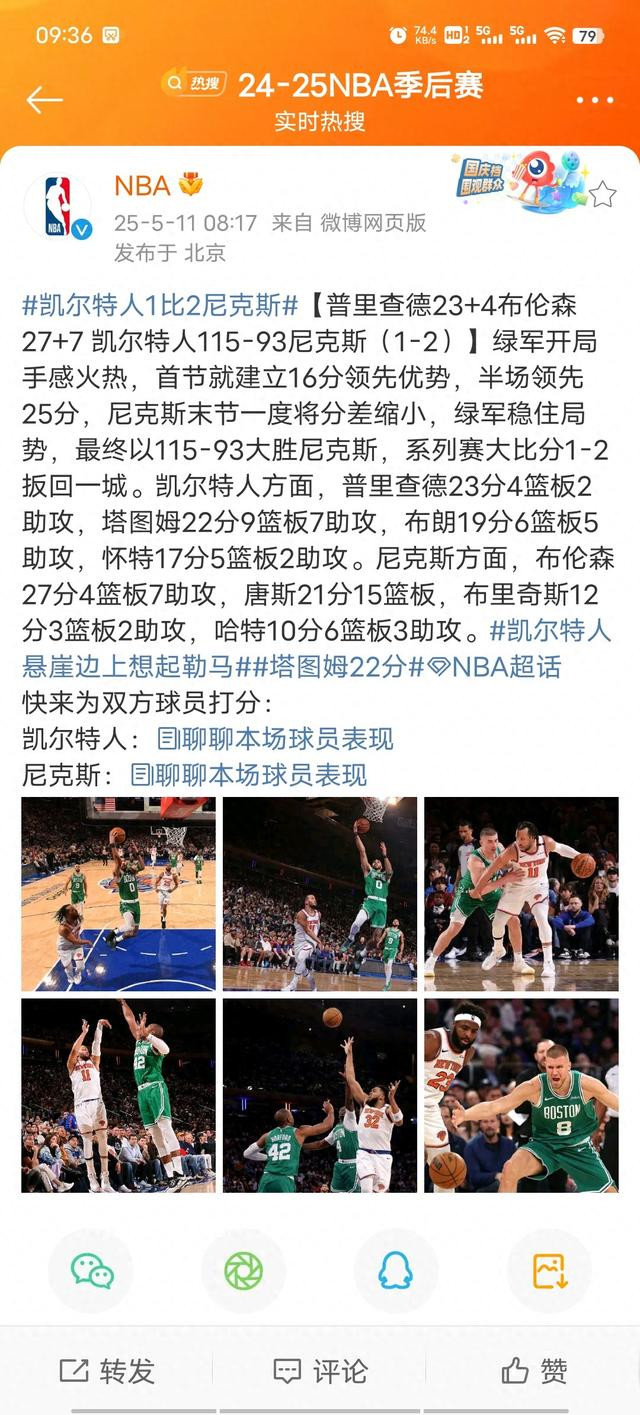640x1415 pixels.
Task: Go back using the arrow icon
Action: click(x=44, y=100)
